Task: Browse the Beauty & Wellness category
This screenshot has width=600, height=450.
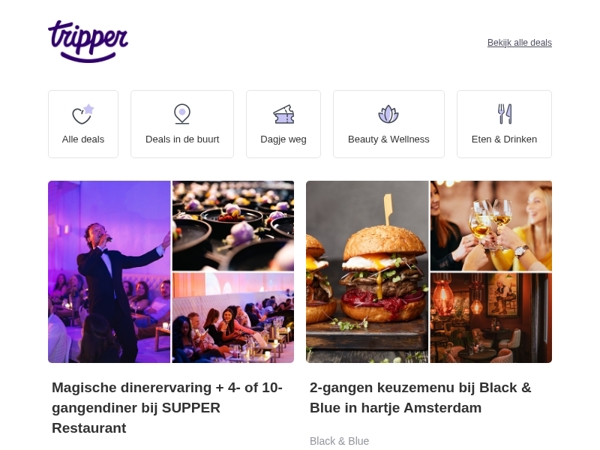Action: click(388, 125)
